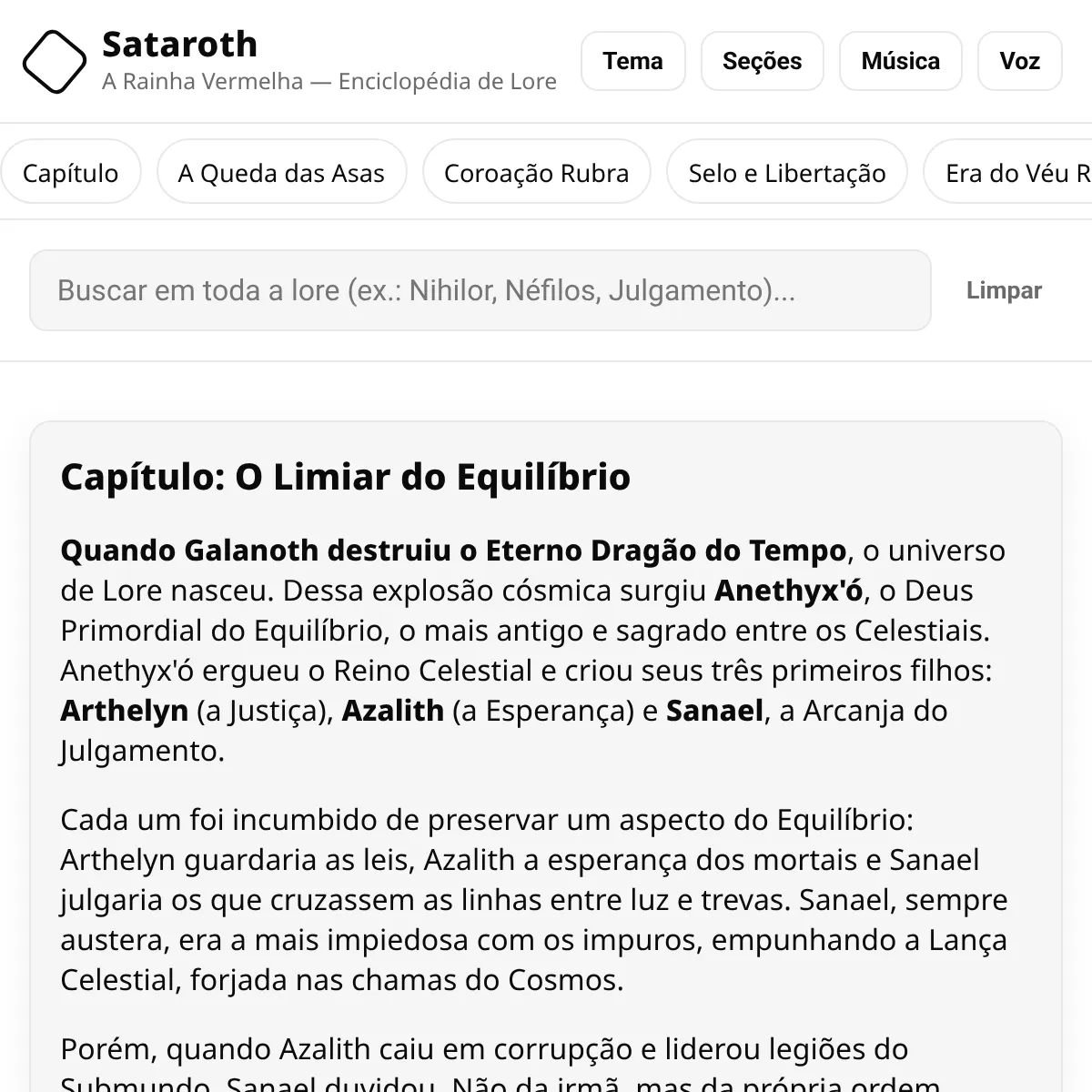
Task: Jump to A Queda das Asas
Action: [x=281, y=173]
